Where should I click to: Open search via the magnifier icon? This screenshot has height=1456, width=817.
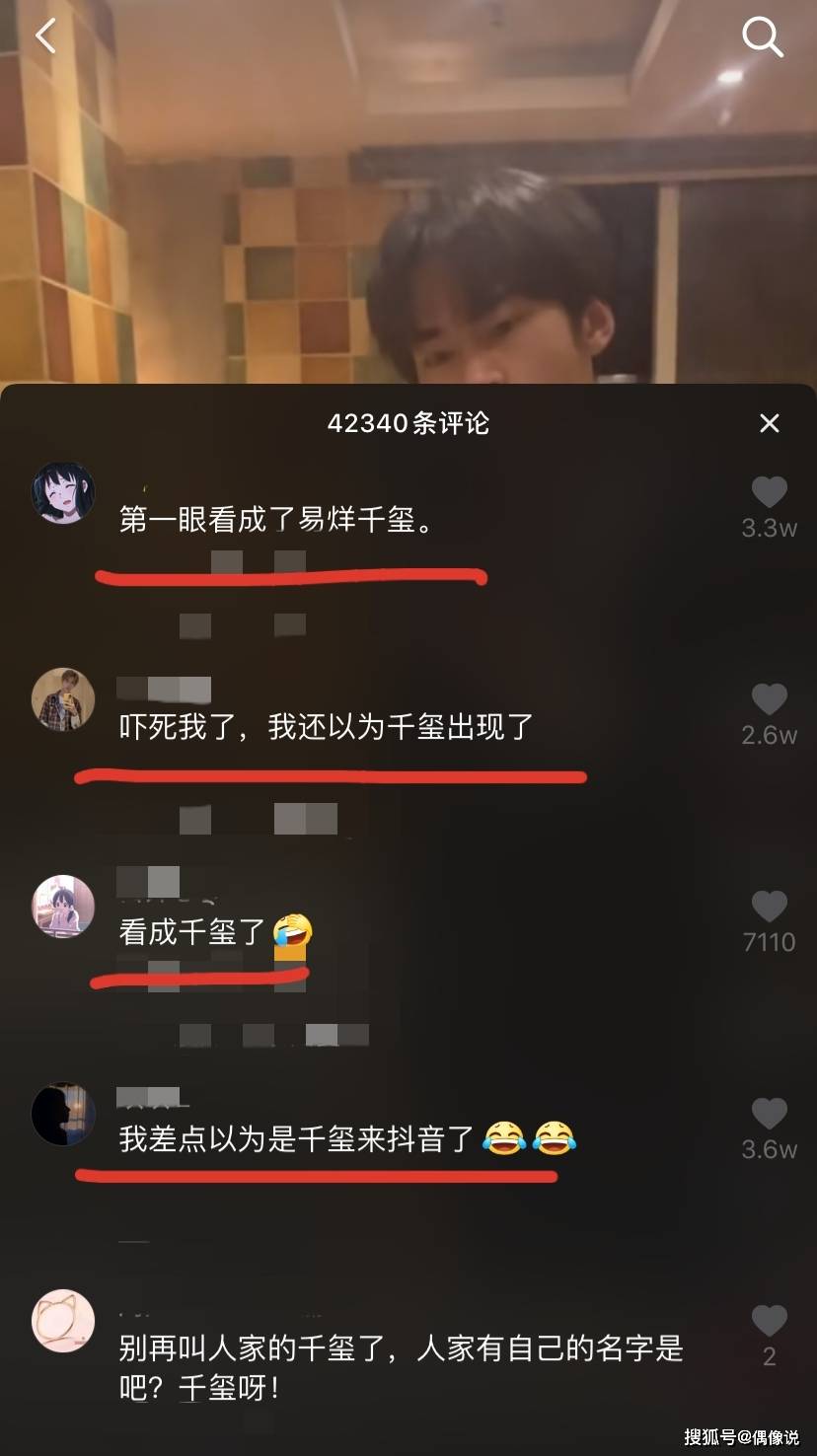coord(762,37)
